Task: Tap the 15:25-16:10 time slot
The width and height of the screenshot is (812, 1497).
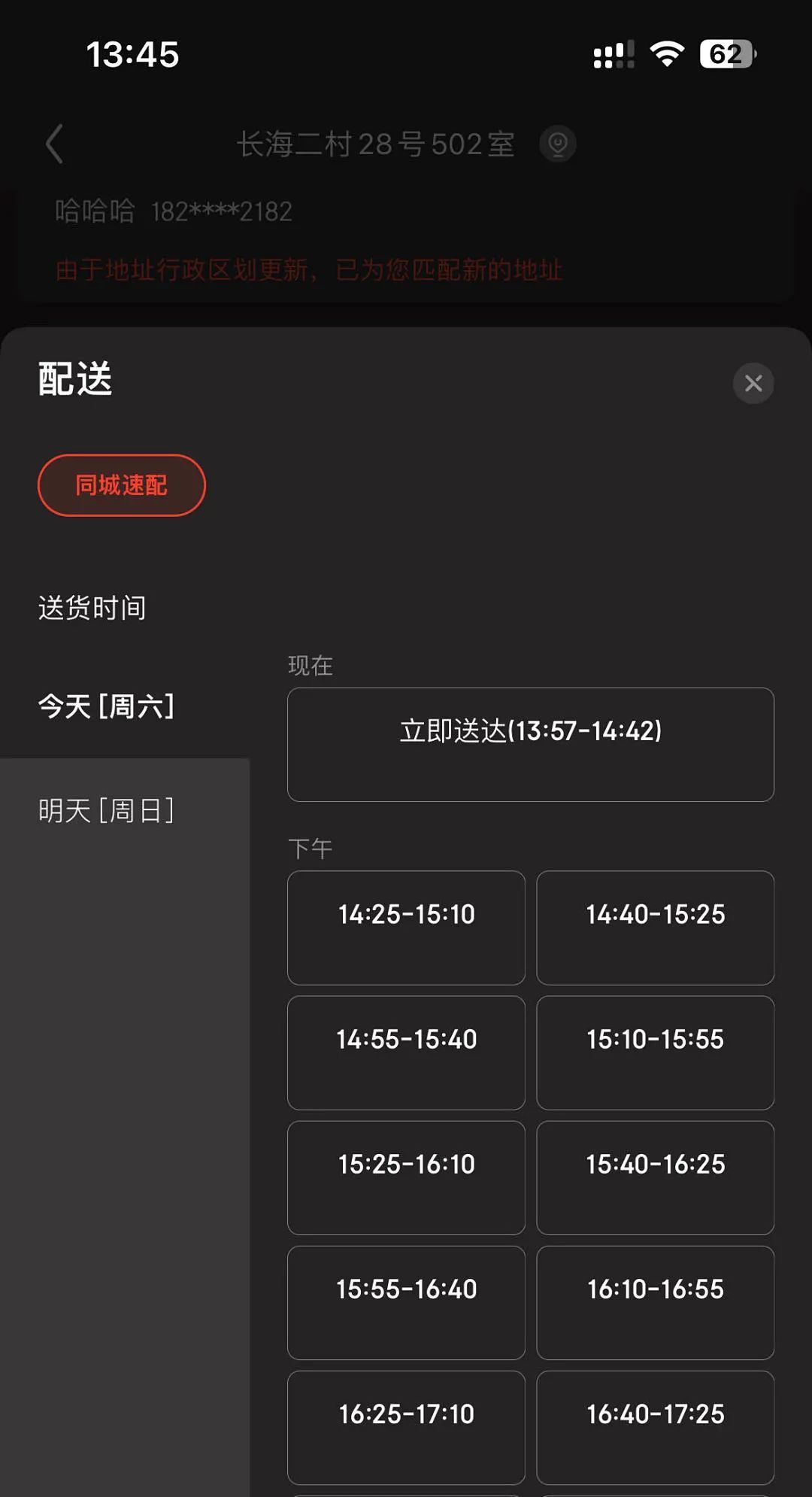Action: pyautogui.click(x=406, y=1177)
